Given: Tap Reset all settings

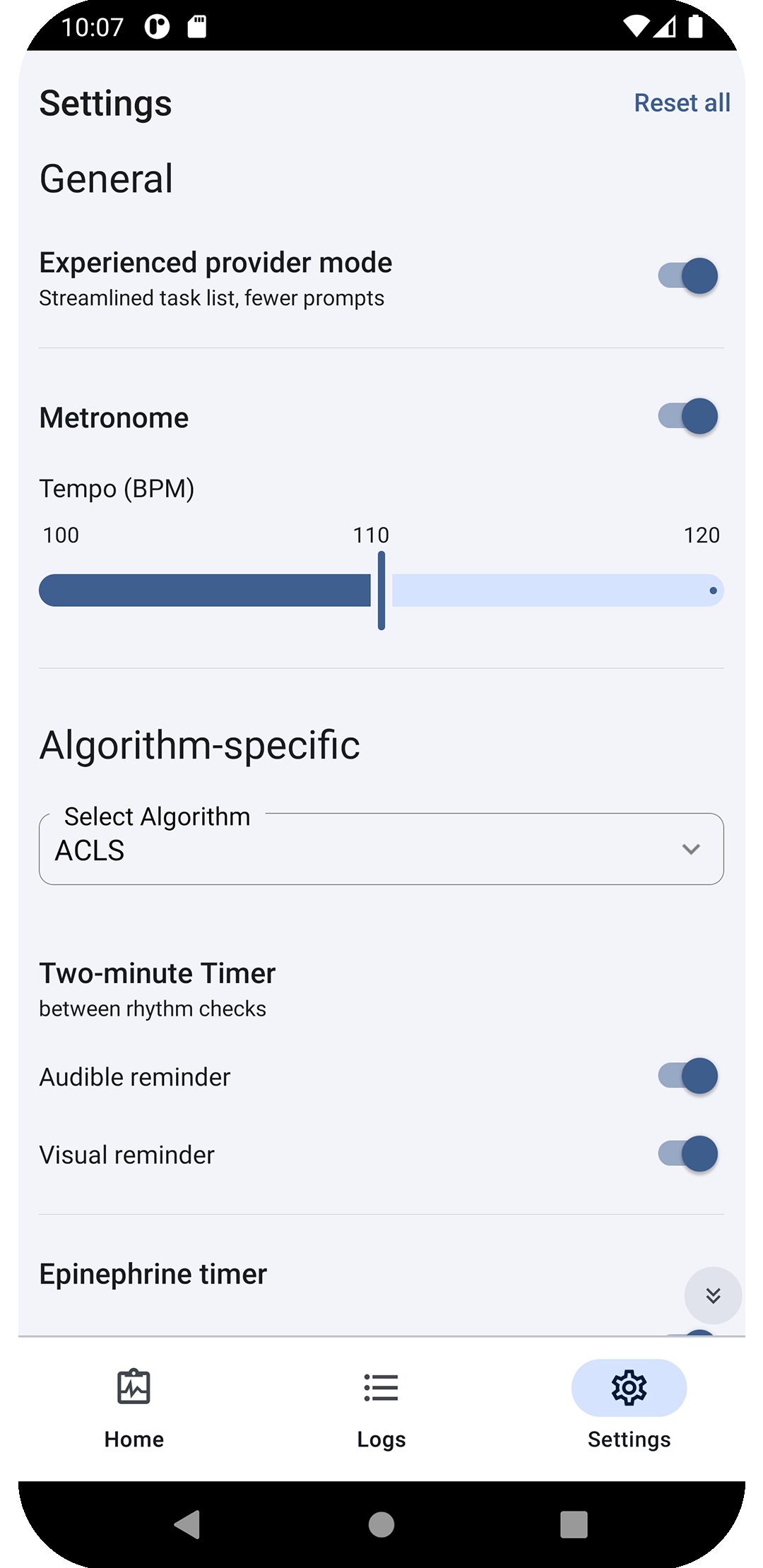Looking at the screenshot, I should coord(682,103).
